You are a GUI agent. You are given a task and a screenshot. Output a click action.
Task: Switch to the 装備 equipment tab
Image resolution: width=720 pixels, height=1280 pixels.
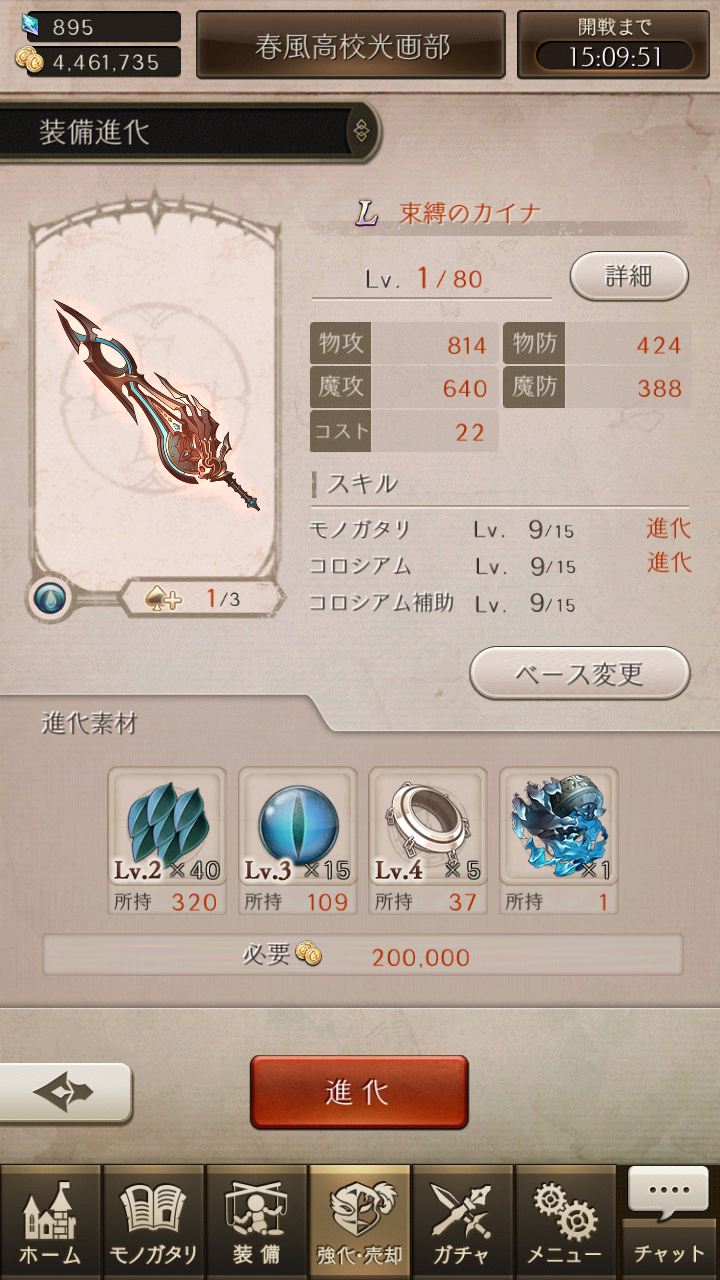(257, 1222)
